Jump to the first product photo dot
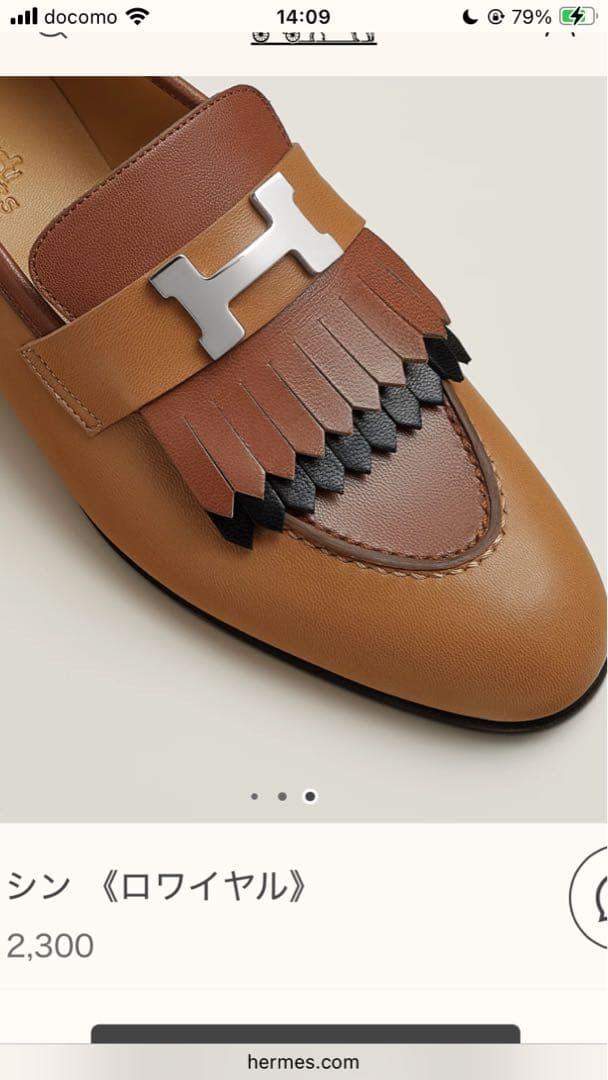The height and width of the screenshot is (1080, 608). tap(254, 796)
